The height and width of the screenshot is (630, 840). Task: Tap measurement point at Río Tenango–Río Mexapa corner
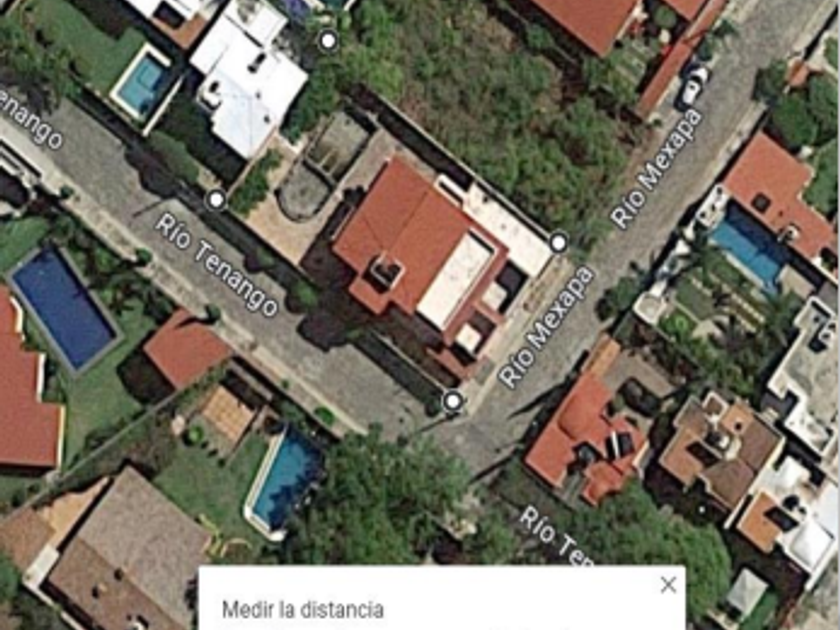453,401
